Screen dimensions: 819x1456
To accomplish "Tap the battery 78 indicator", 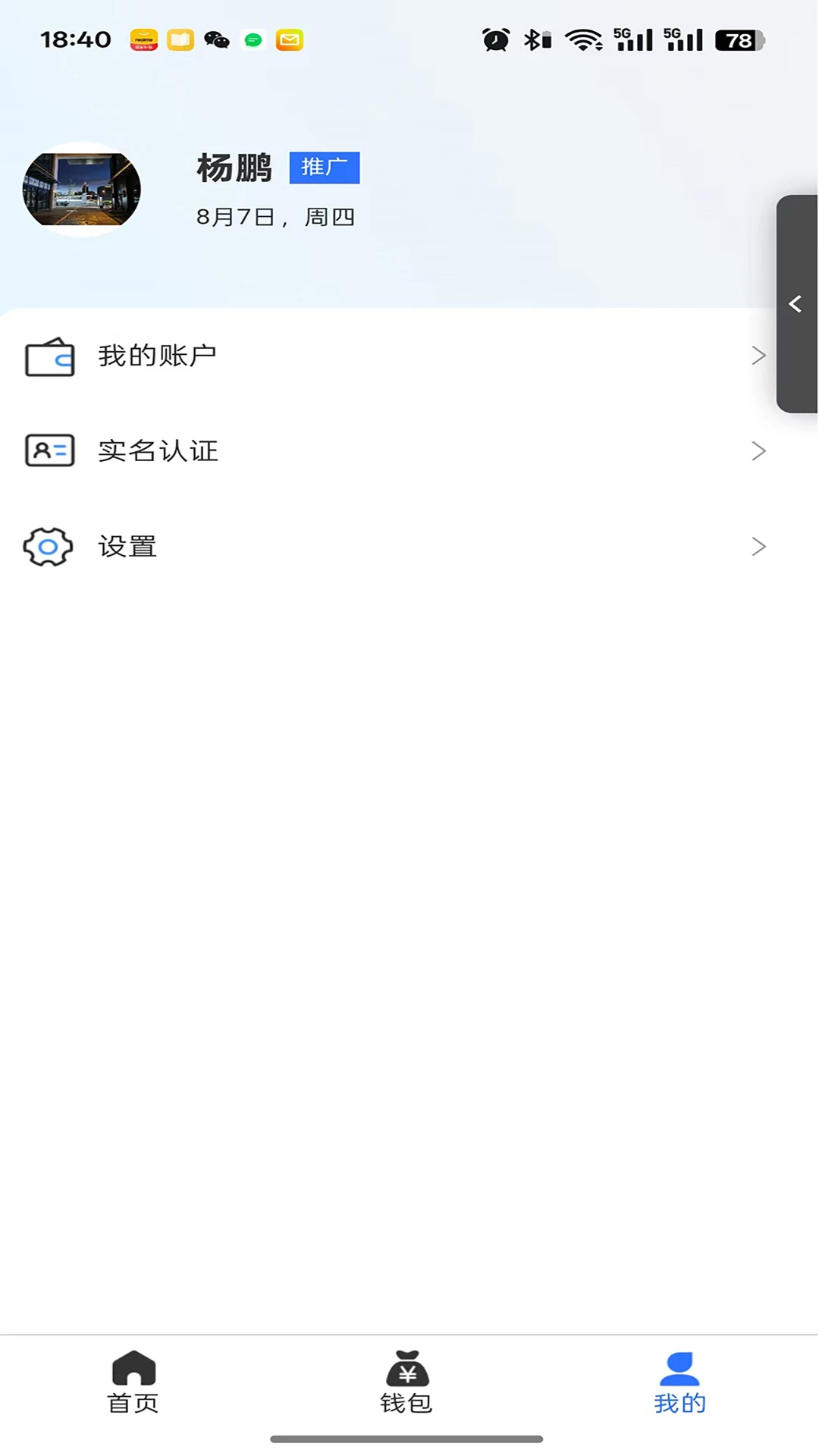I will click(x=739, y=41).
